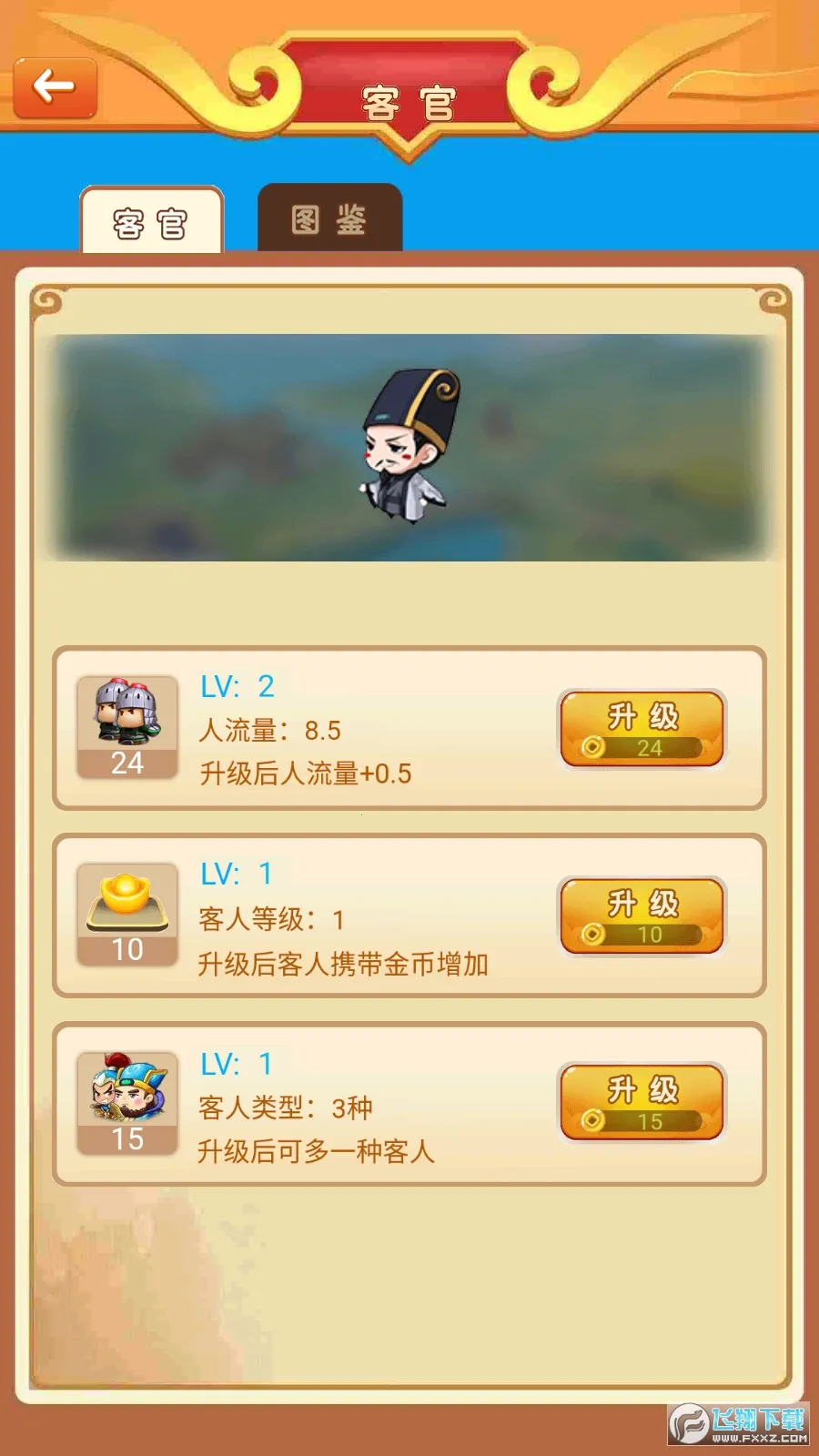Switch to the 图鉴 tab

329,218
